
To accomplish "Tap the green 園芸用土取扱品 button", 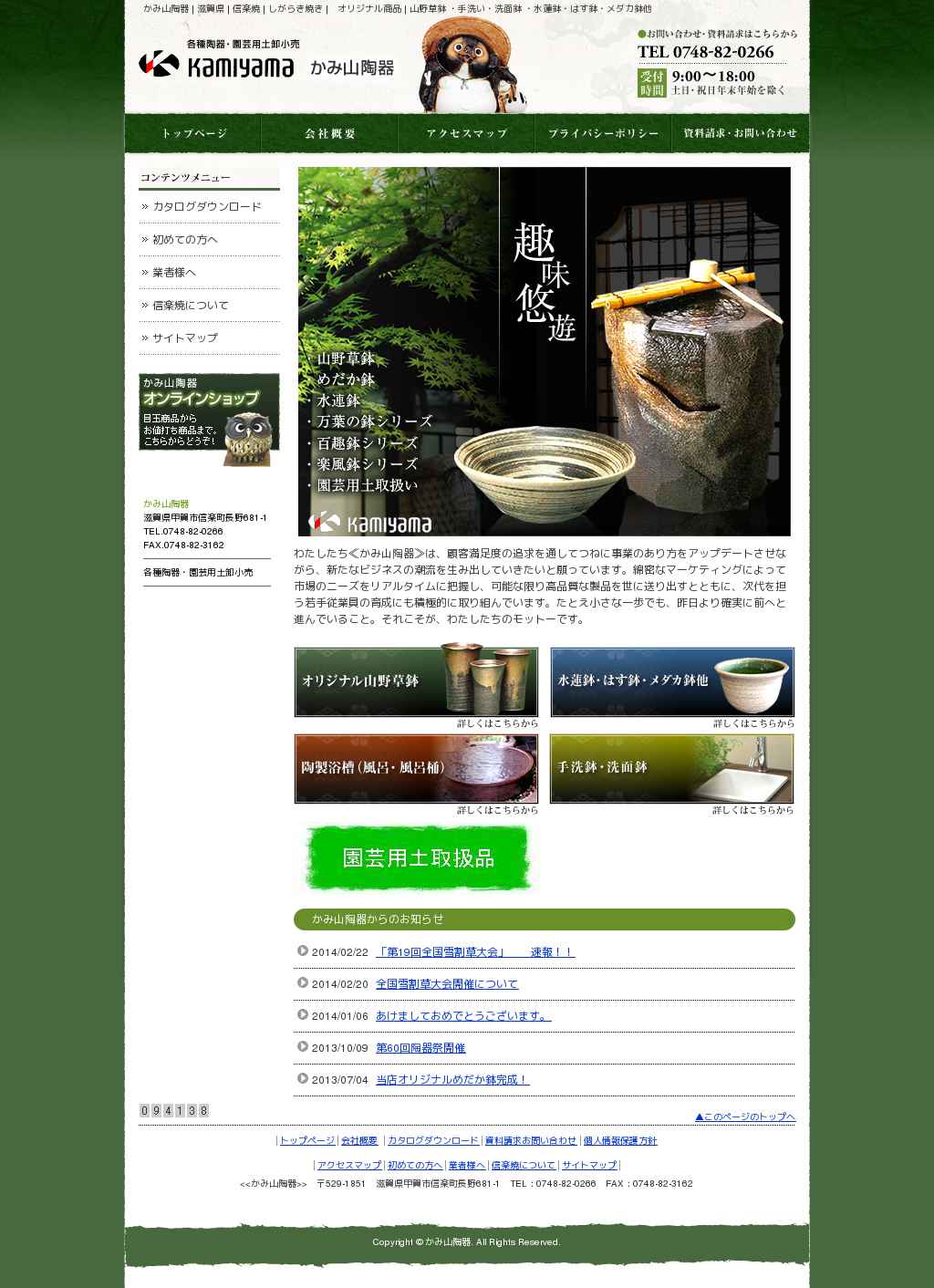I will [x=418, y=857].
